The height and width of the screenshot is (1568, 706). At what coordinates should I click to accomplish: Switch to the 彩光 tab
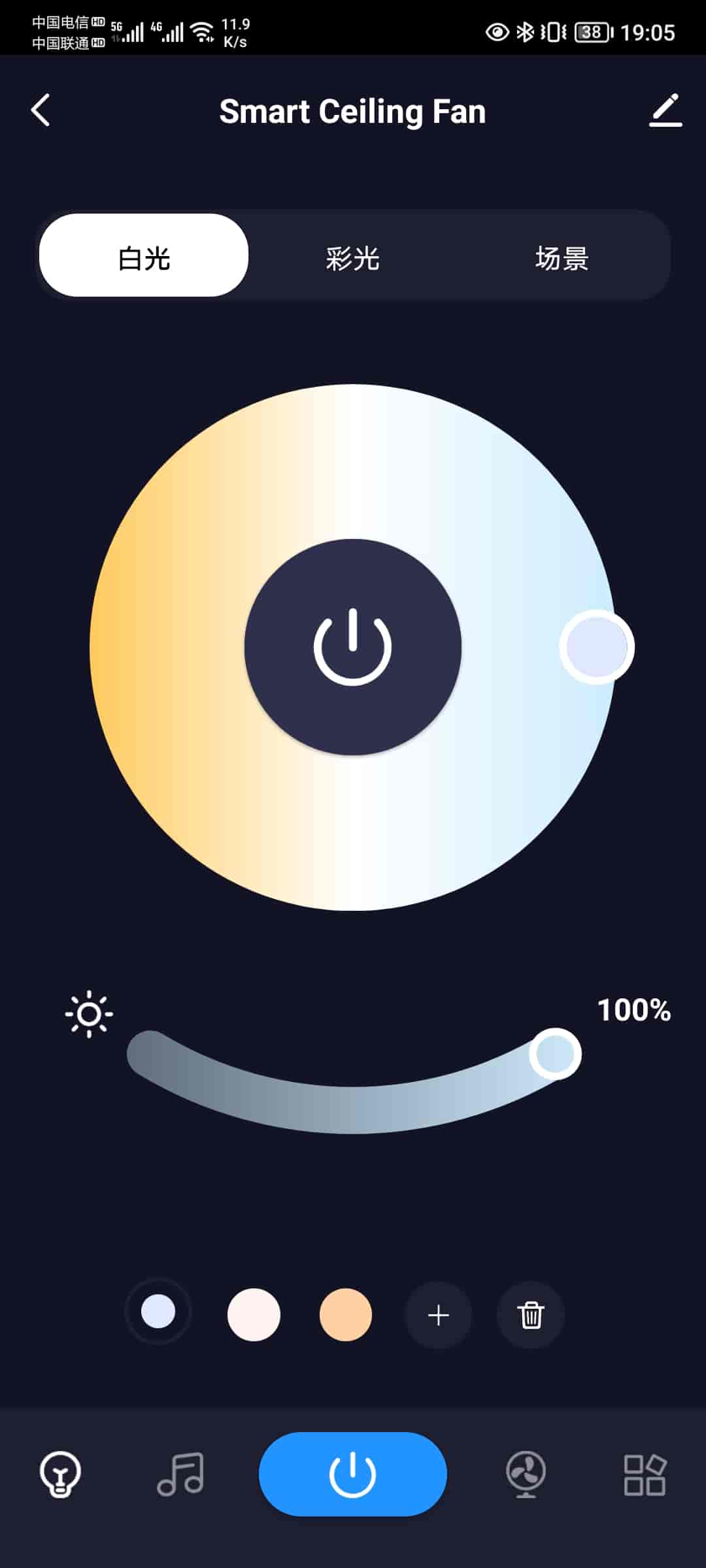[352, 257]
